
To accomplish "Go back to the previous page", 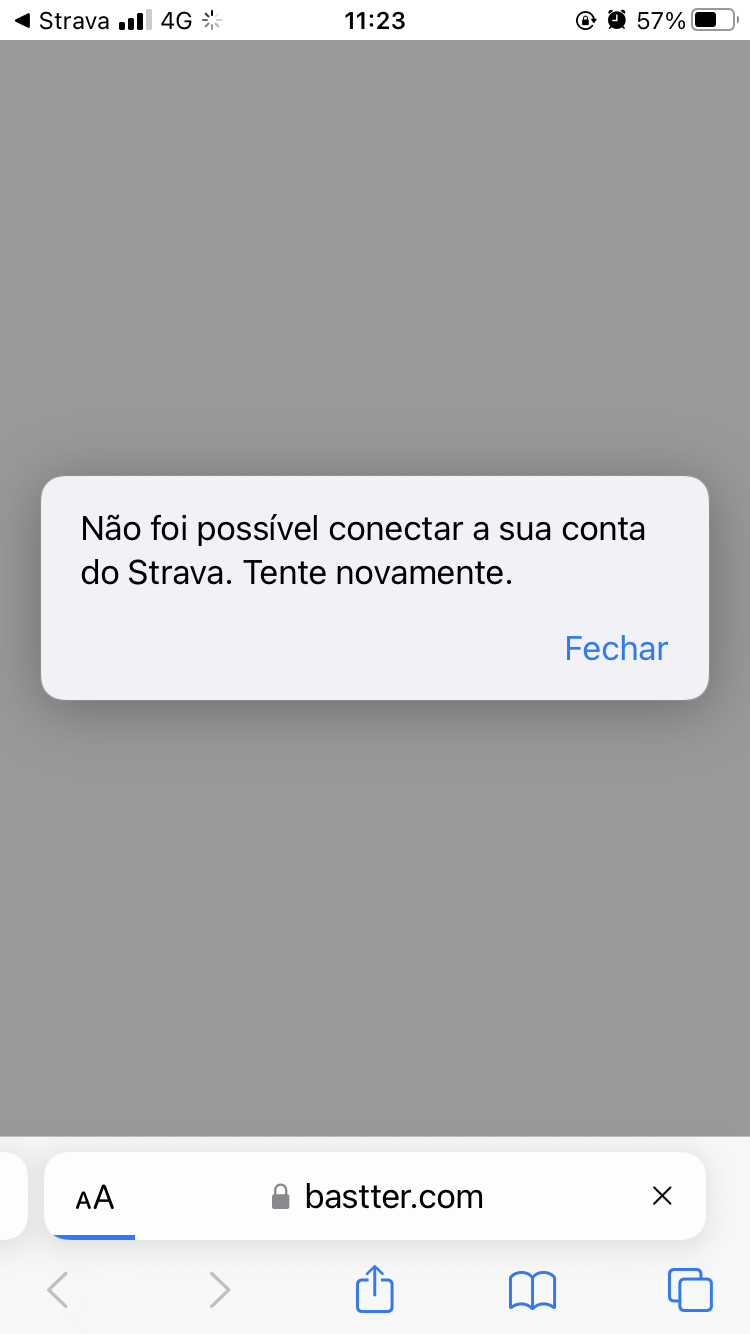I will coord(58,1290).
